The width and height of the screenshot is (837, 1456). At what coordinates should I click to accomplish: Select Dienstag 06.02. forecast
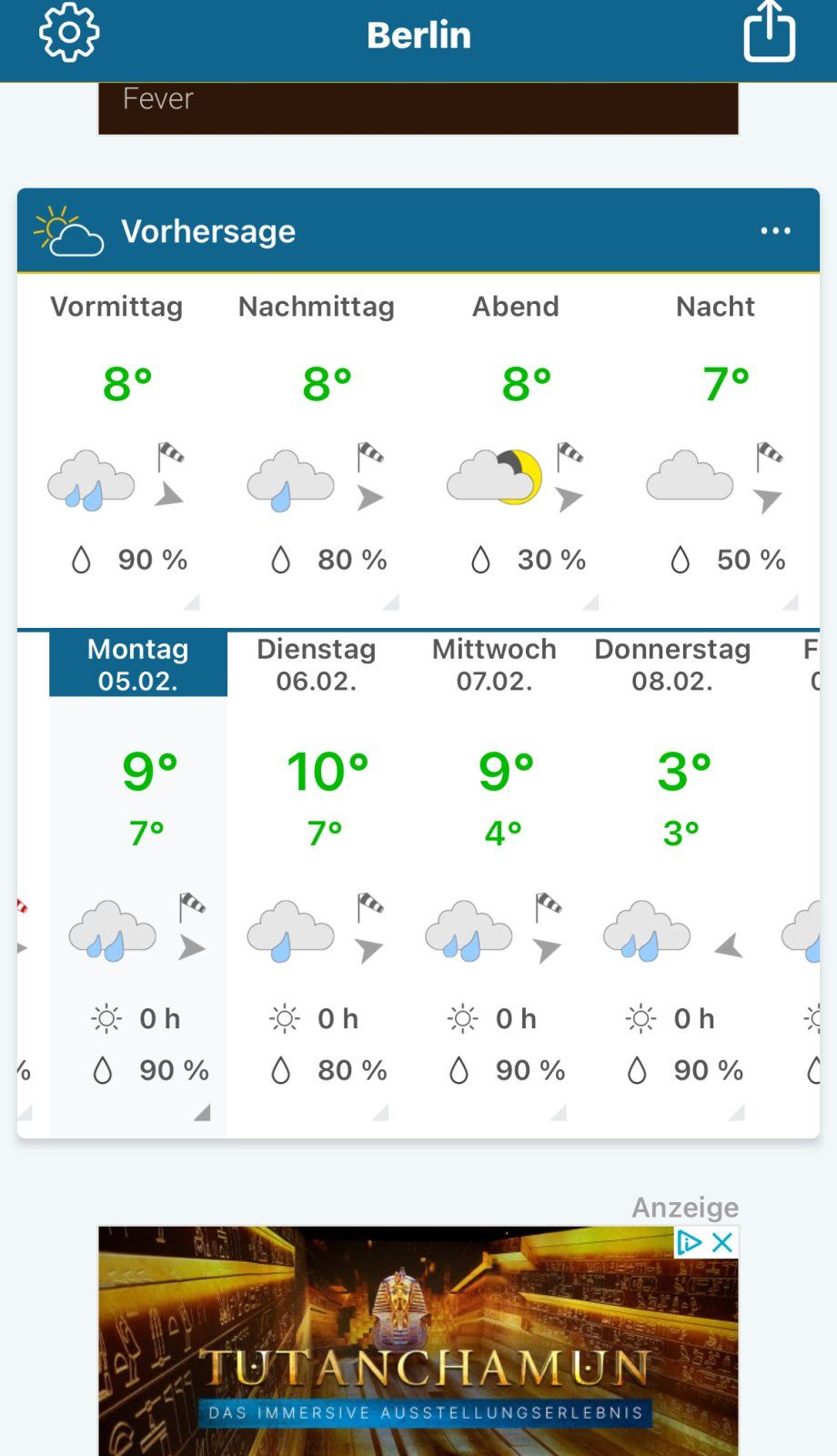[x=316, y=663]
